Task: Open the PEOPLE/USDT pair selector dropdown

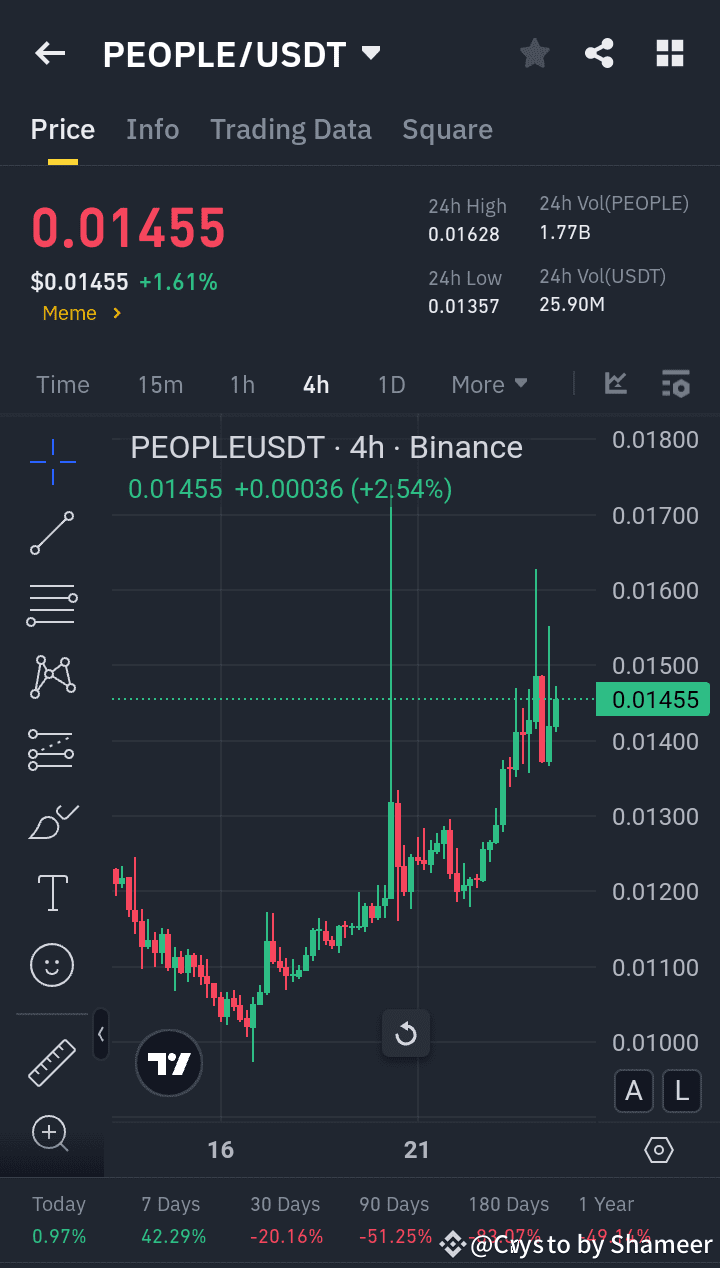Action: coord(369,53)
